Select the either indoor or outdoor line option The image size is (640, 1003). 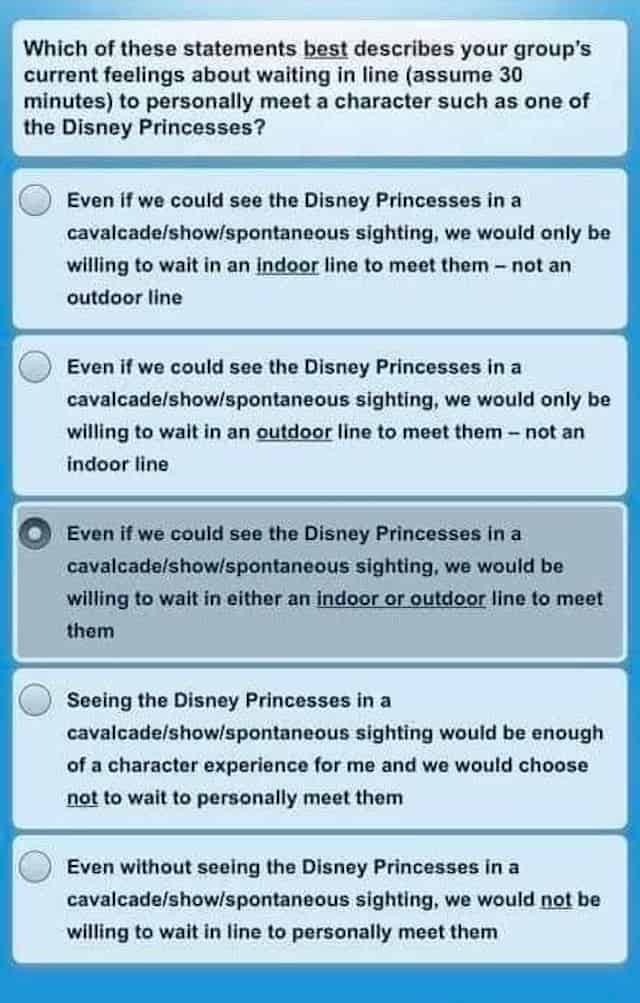tap(36, 534)
